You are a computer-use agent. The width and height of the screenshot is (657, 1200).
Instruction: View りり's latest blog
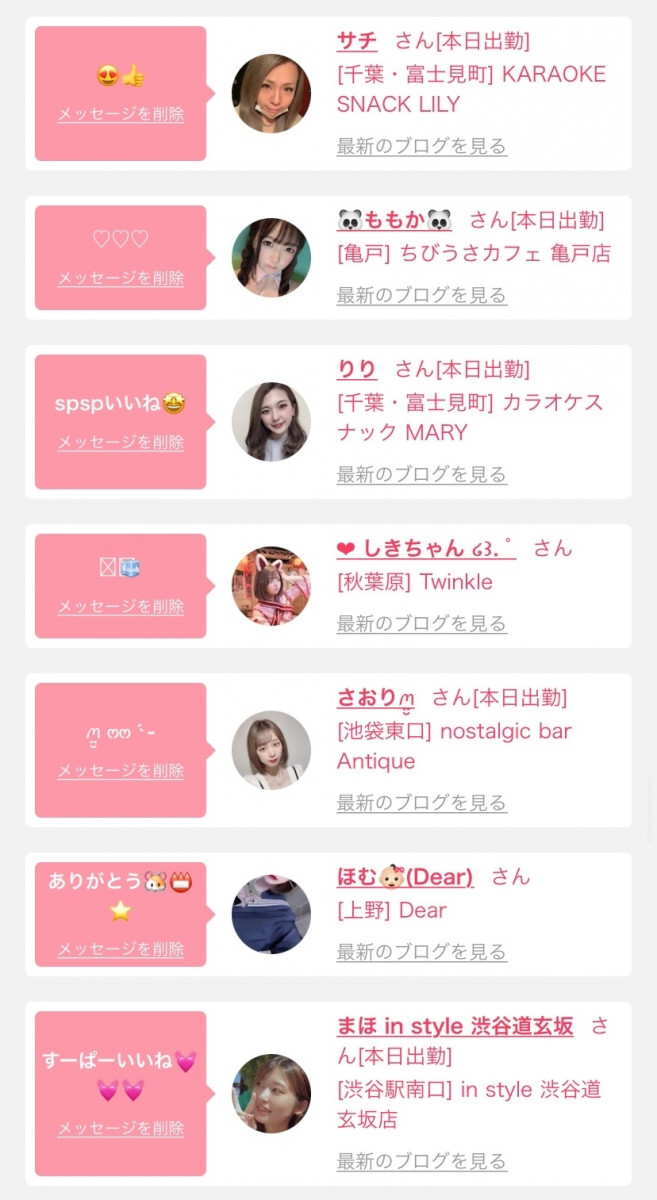pyautogui.click(x=421, y=474)
